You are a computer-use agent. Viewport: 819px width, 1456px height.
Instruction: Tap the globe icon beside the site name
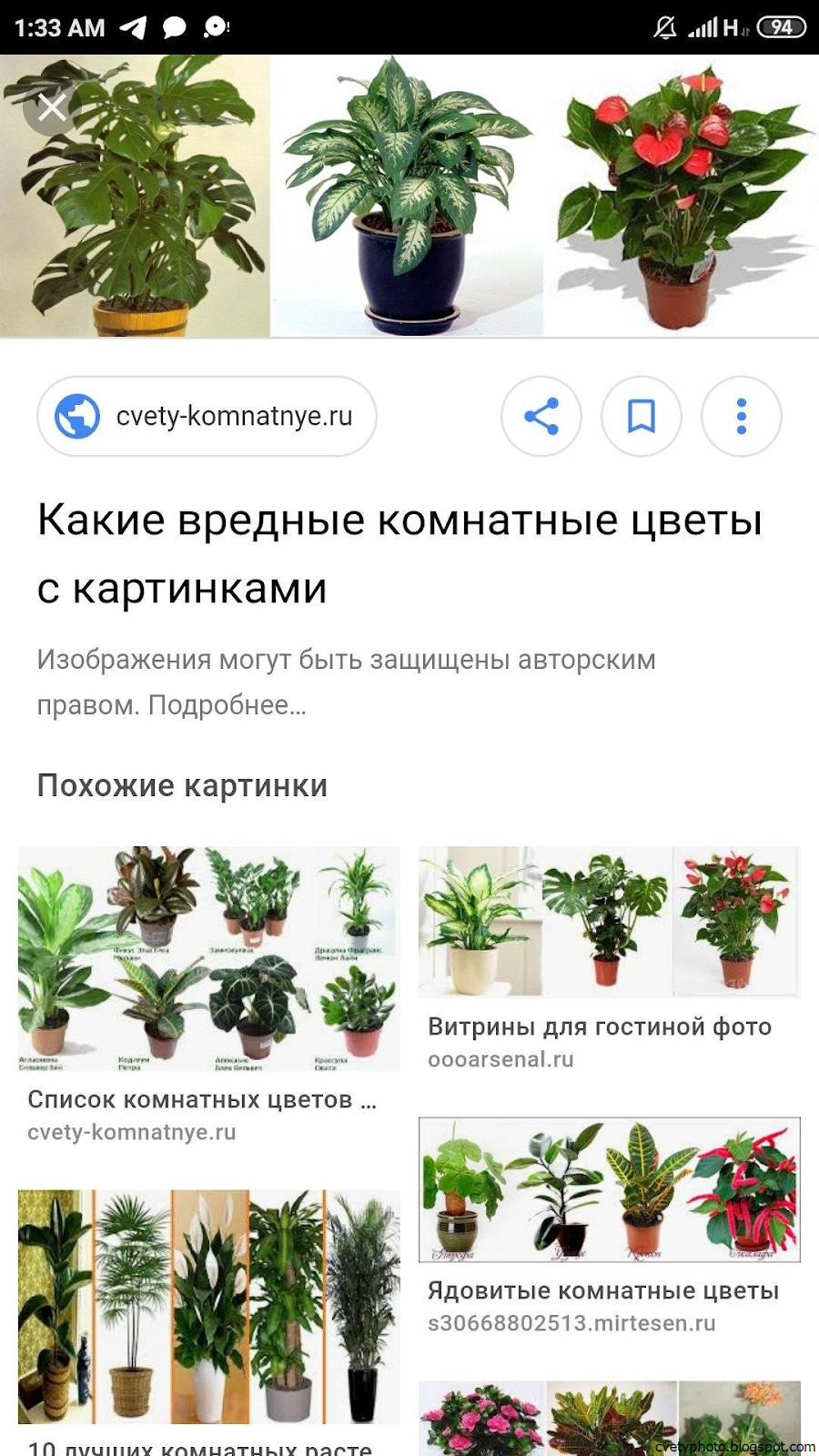(x=77, y=416)
